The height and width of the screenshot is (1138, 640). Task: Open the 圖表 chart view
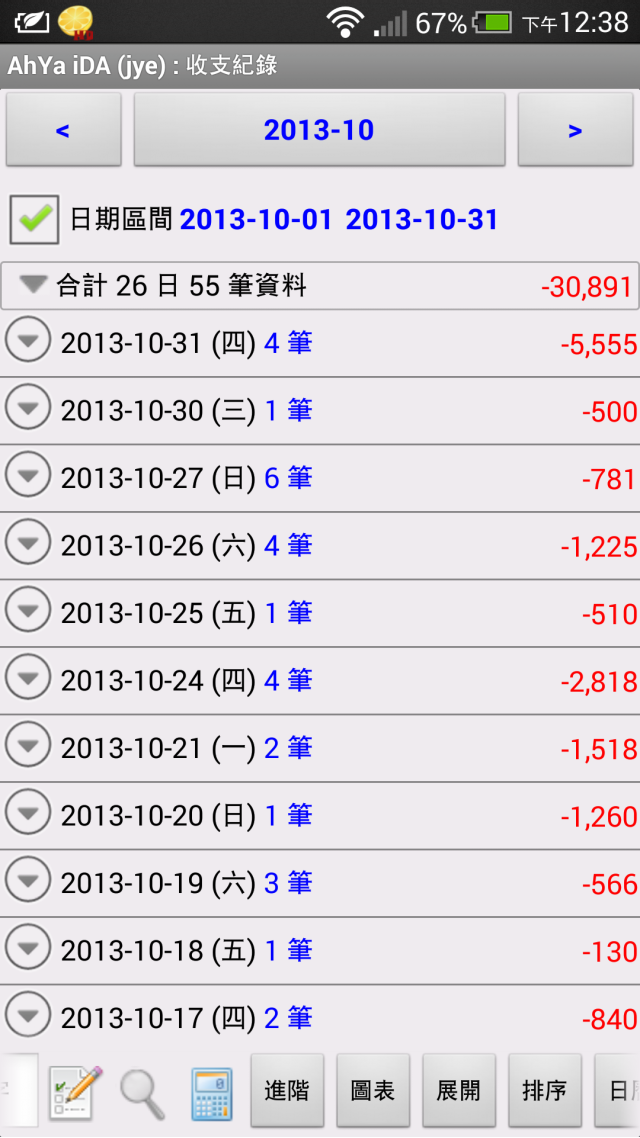click(x=373, y=1091)
